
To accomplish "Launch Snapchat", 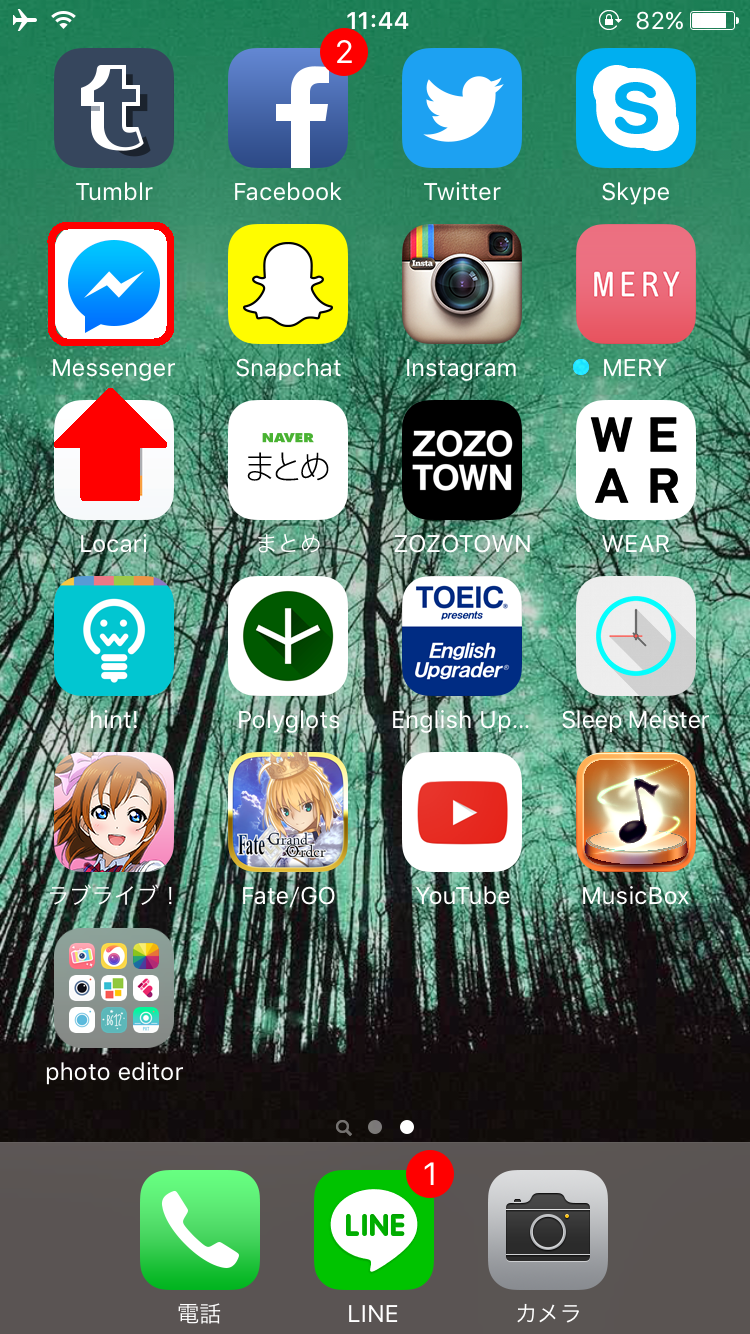I will click(x=288, y=284).
